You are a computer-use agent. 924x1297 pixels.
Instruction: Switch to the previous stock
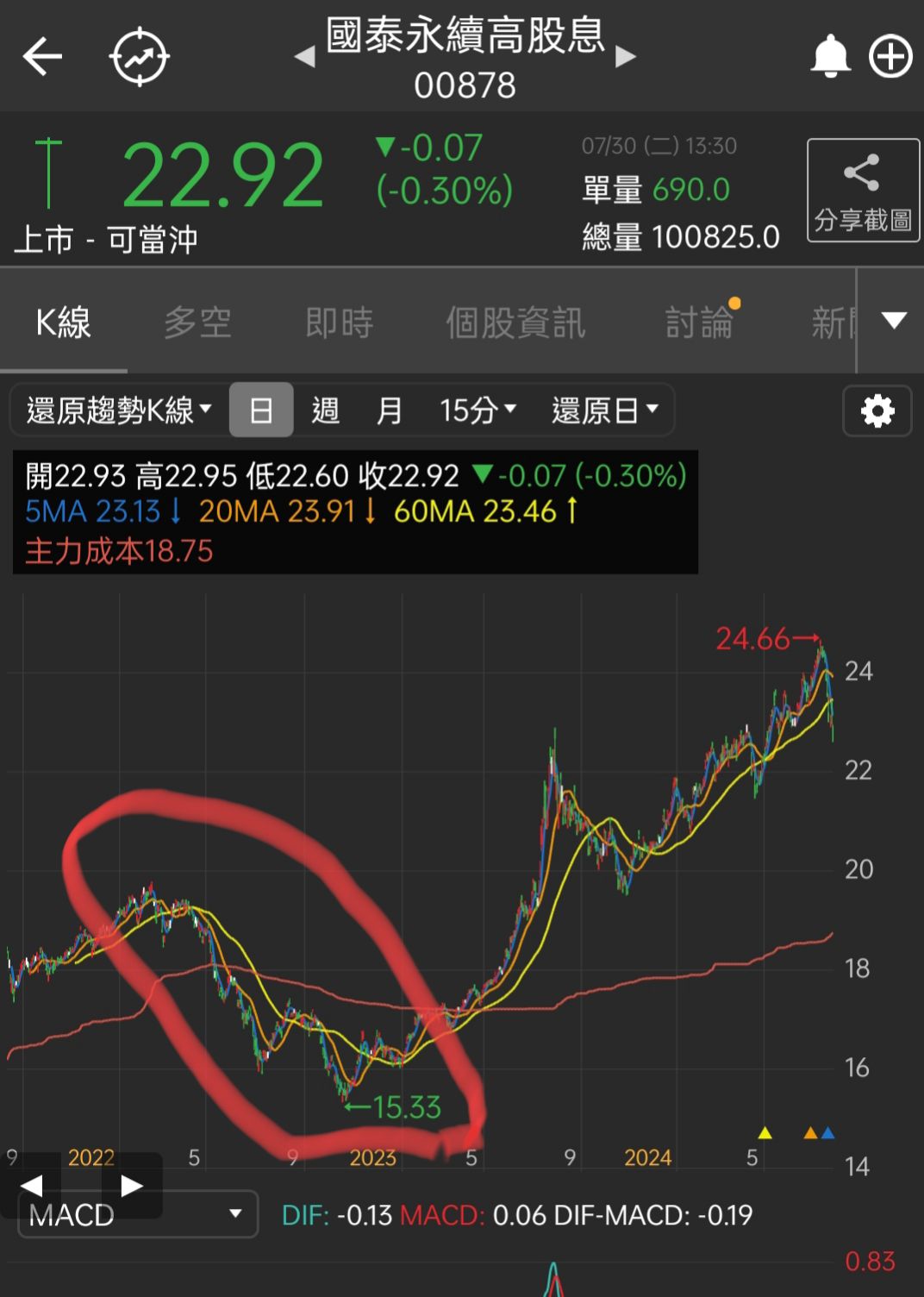point(304,57)
